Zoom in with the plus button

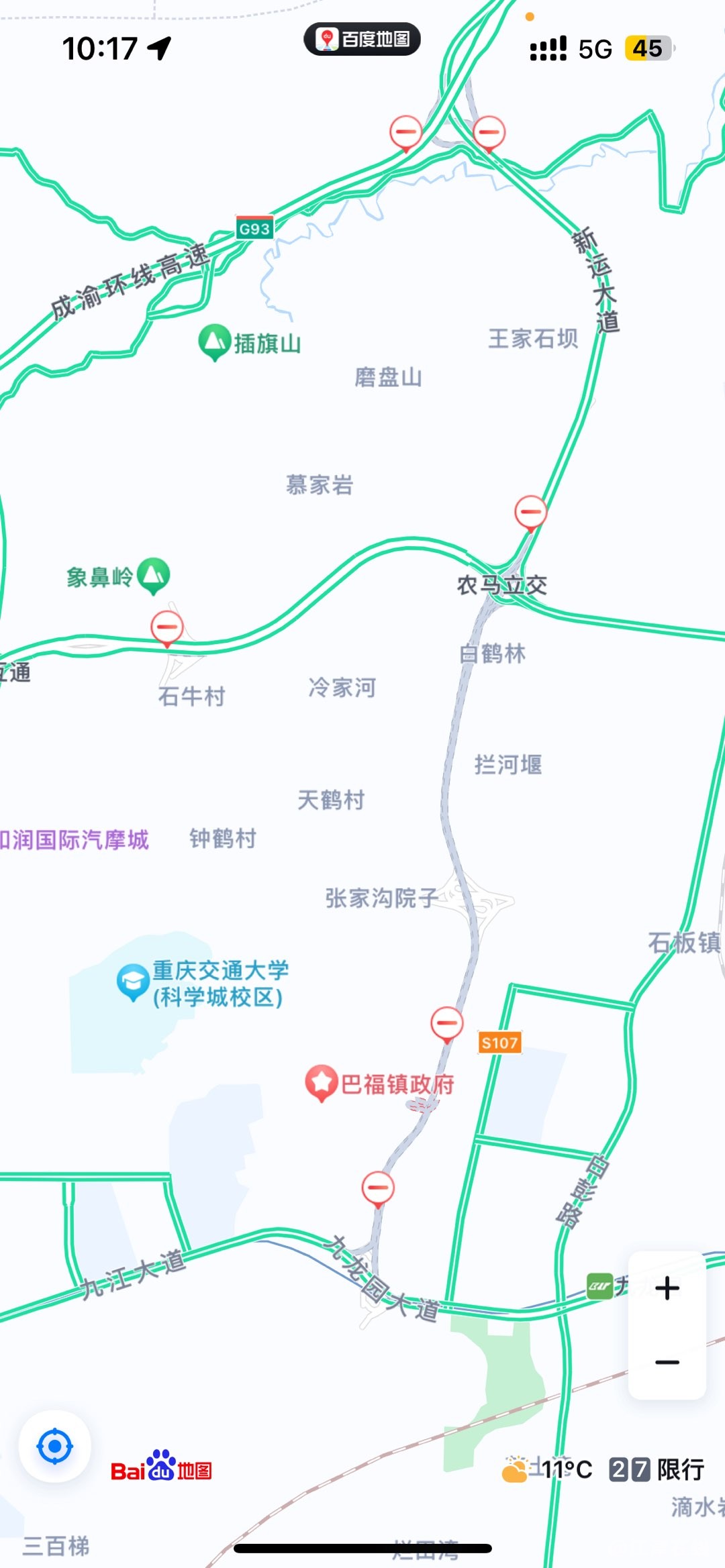[x=667, y=1288]
